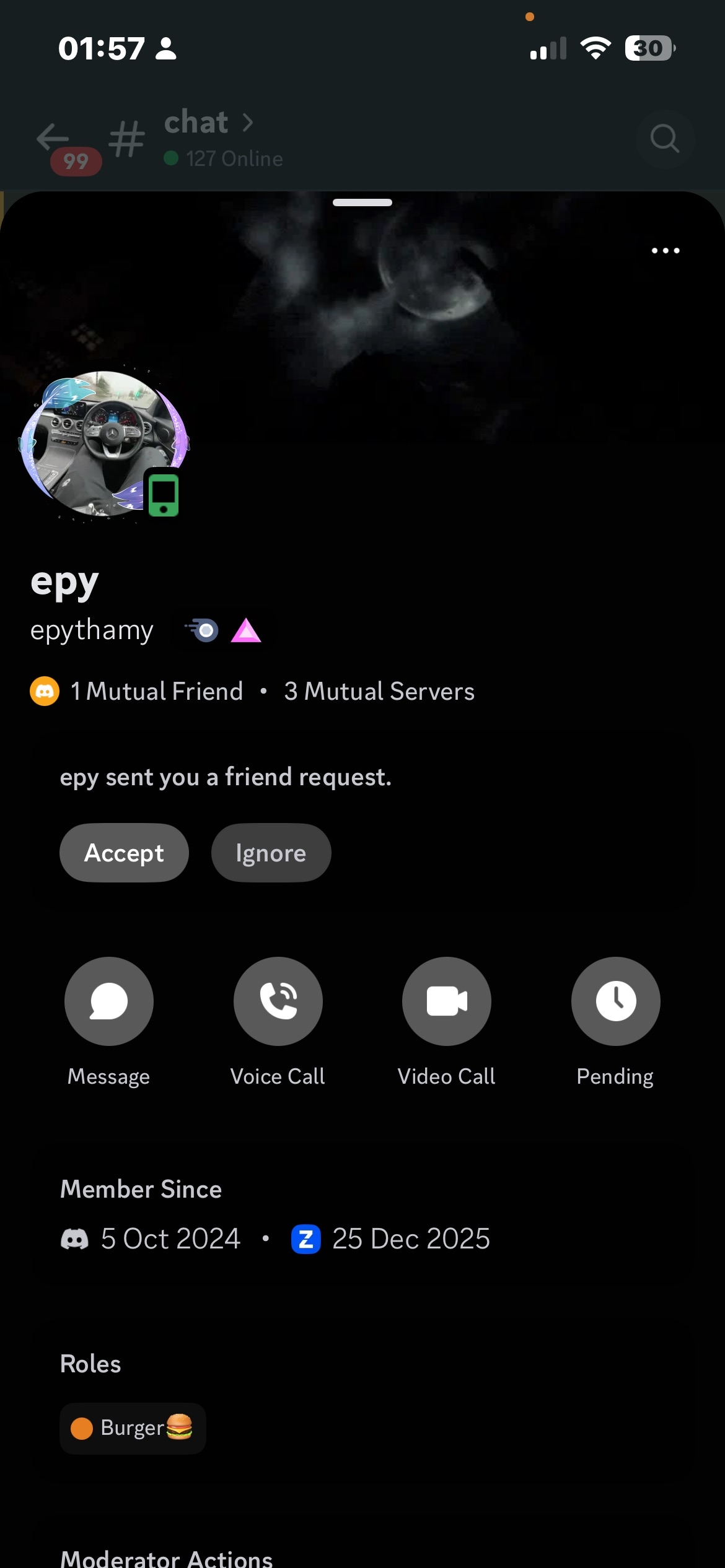Open the three-dot profile options menu
This screenshot has width=725, height=1568.
[x=666, y=251]
